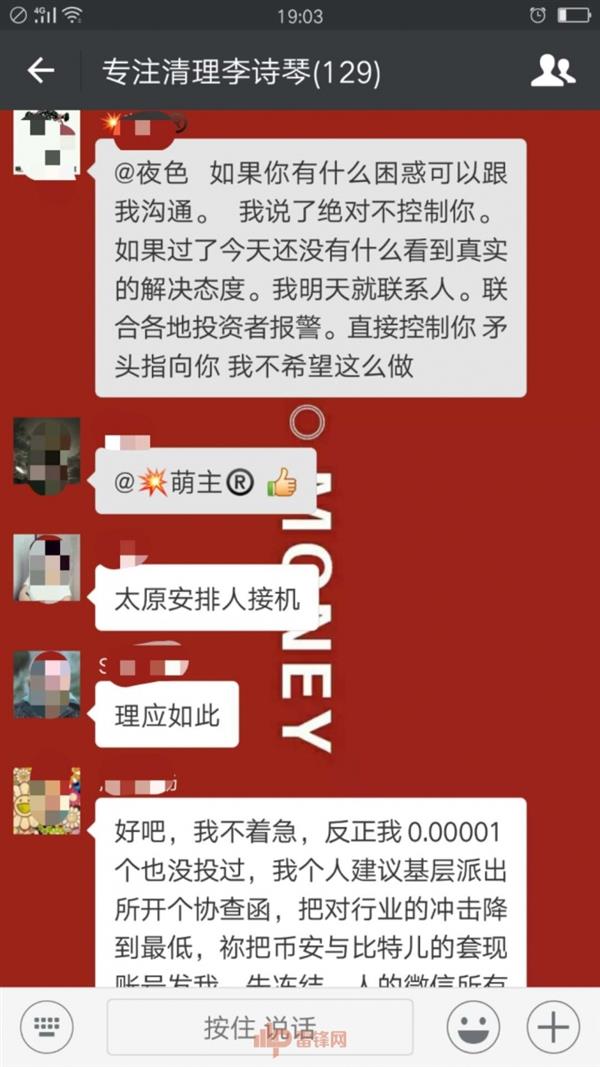Open avatar of sender of 理应如此
Image resolution: width=600 pixels, height=1067 pixels.
pos(46,685)
